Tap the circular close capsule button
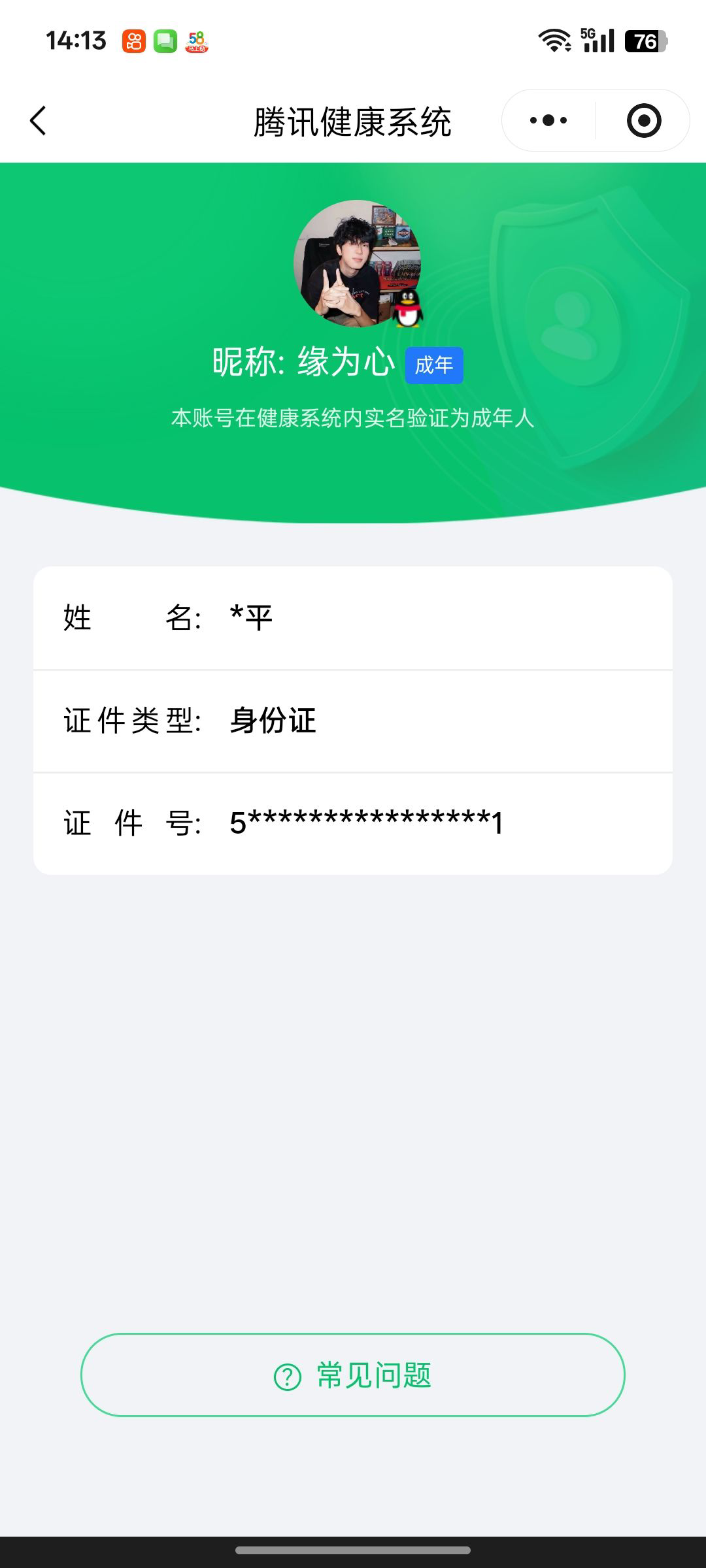The height and width of the screenshot is (1568, 706). 643,120
